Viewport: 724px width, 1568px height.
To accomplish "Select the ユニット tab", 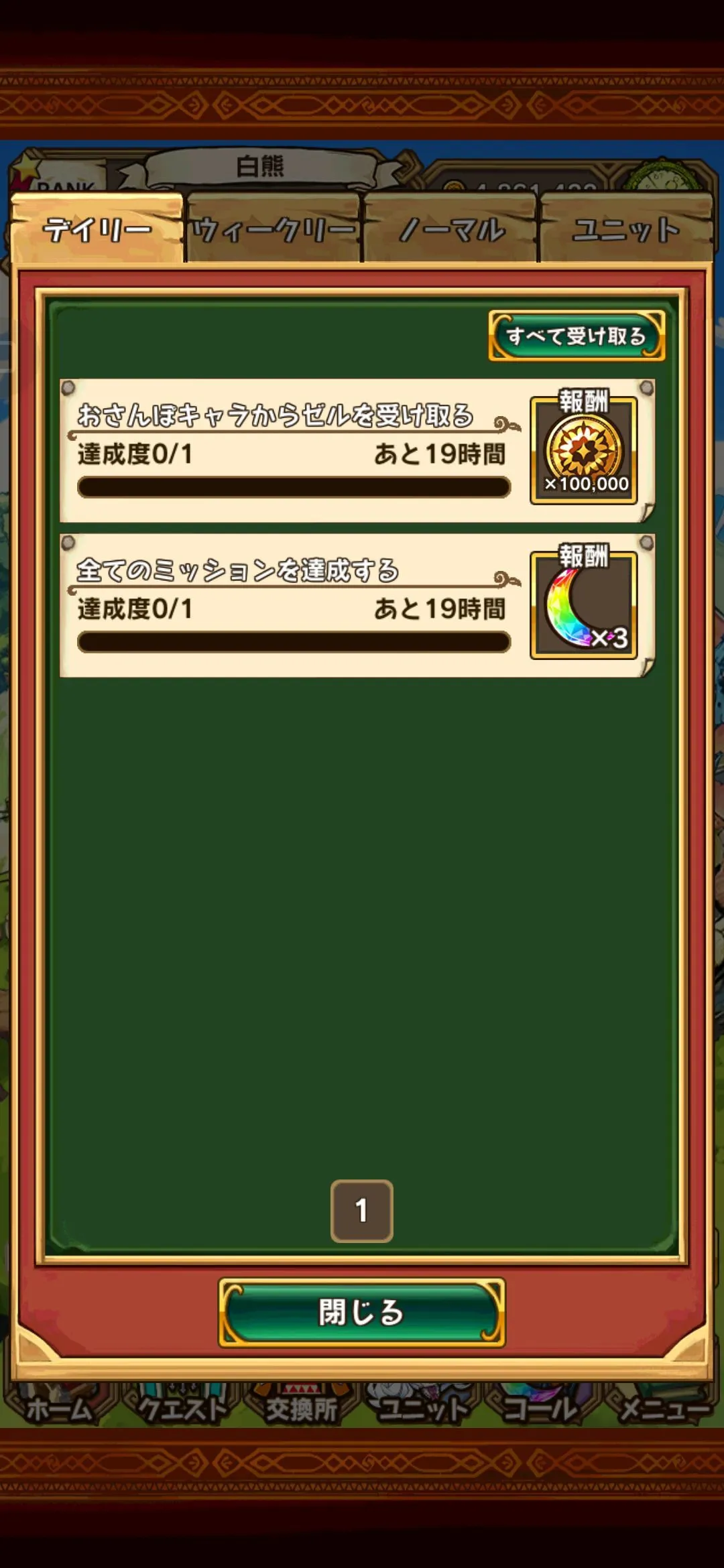I will pos(625,230).
